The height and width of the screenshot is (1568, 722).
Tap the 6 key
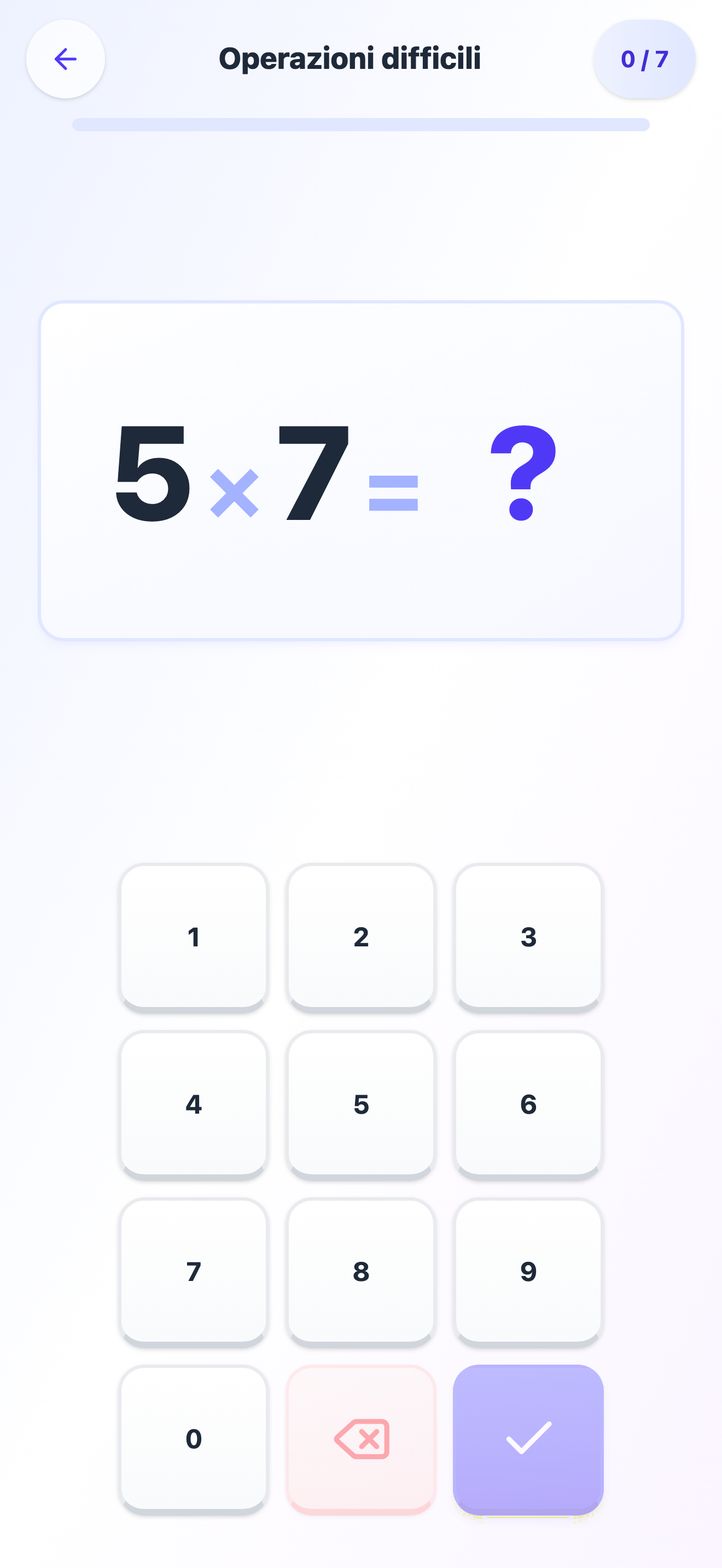click(528, 1105)
